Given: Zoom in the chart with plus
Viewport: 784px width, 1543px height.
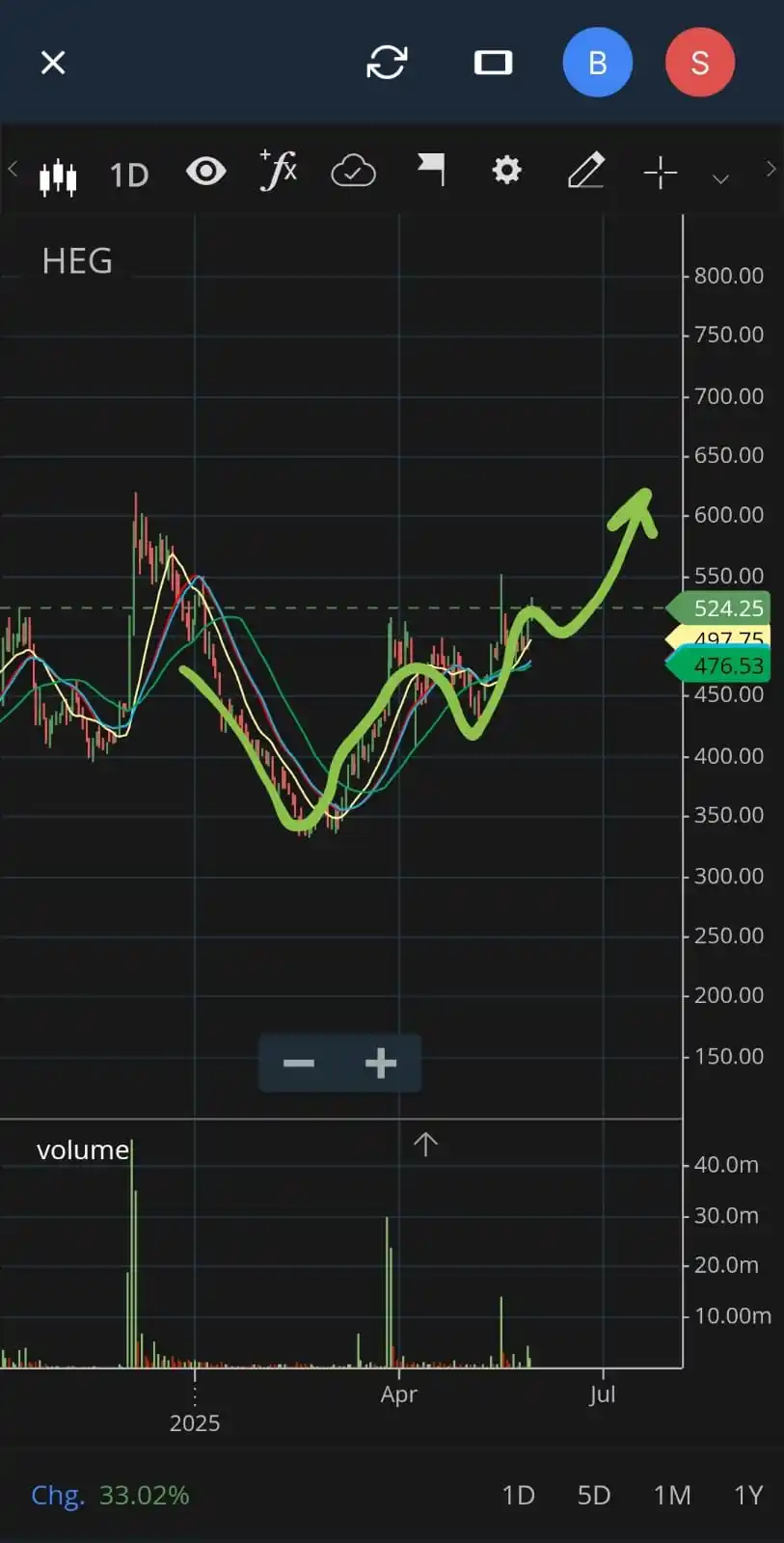Looking at the screenshot, I should point(381,1063).
